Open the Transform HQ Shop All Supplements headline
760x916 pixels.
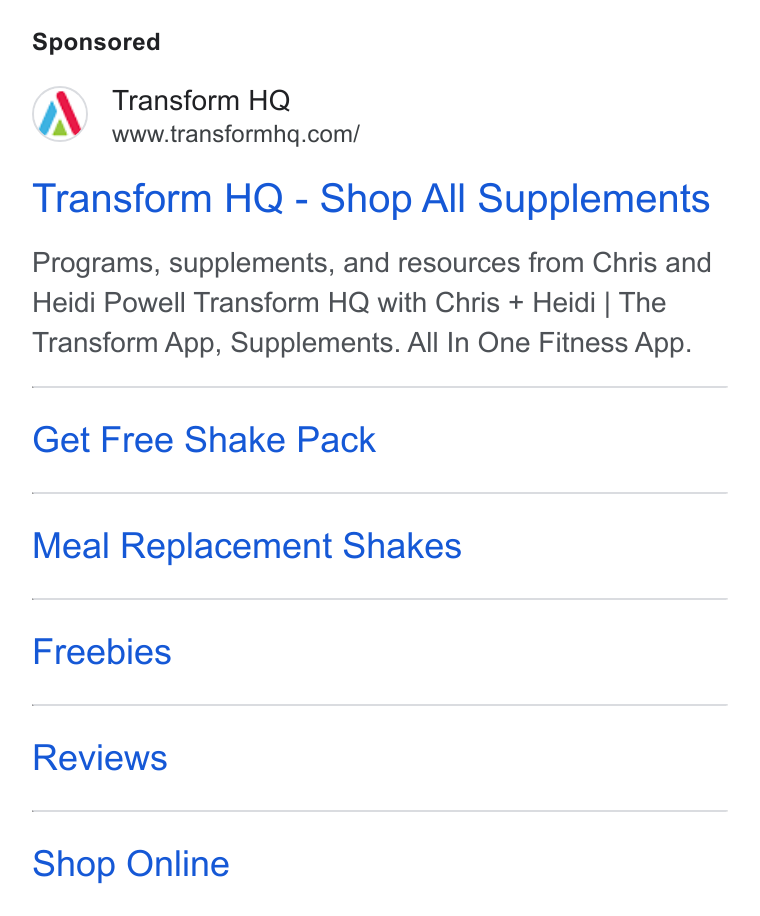coord(371,199)
